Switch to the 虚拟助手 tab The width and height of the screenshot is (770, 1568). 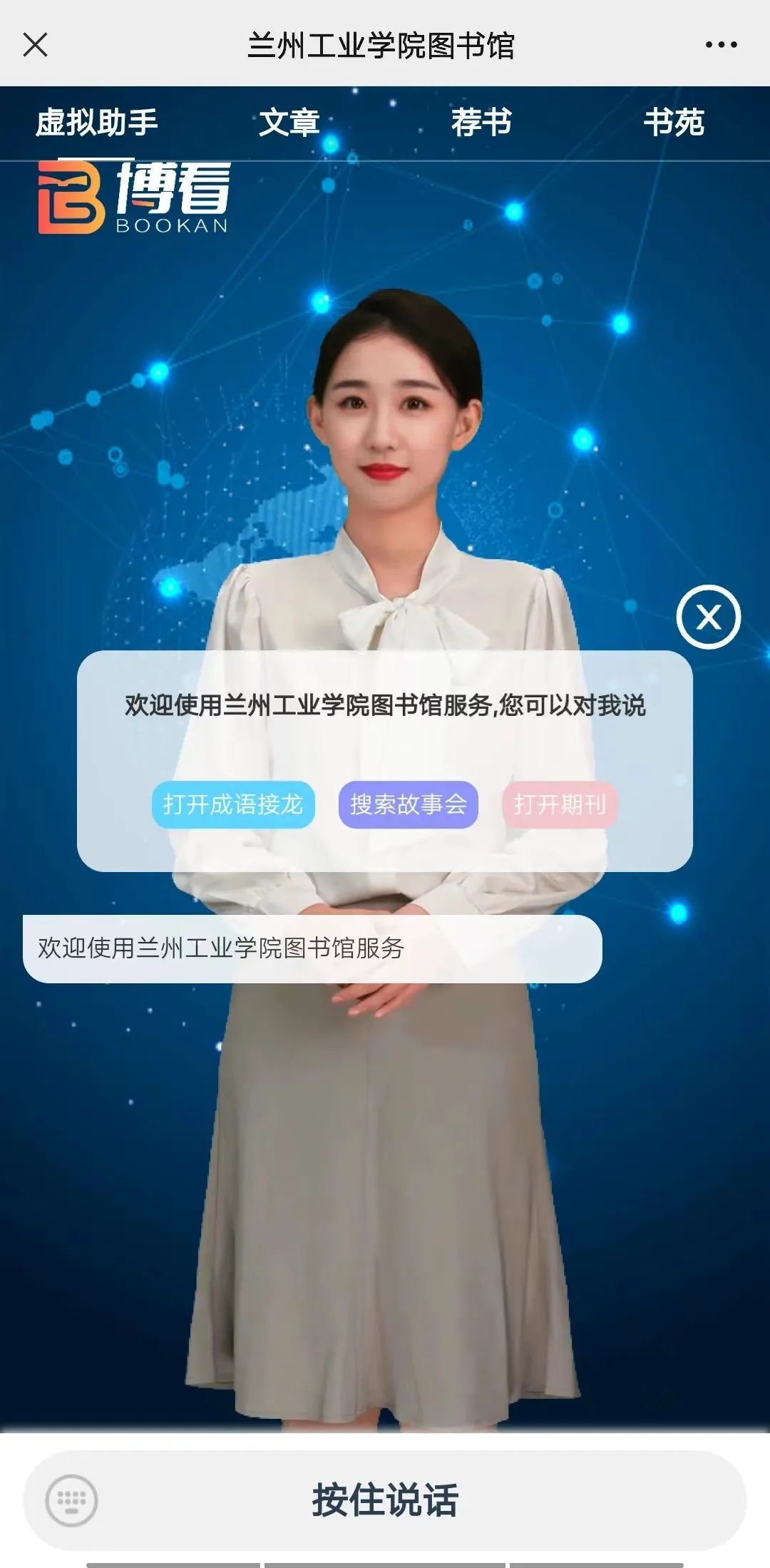(97, 123)
